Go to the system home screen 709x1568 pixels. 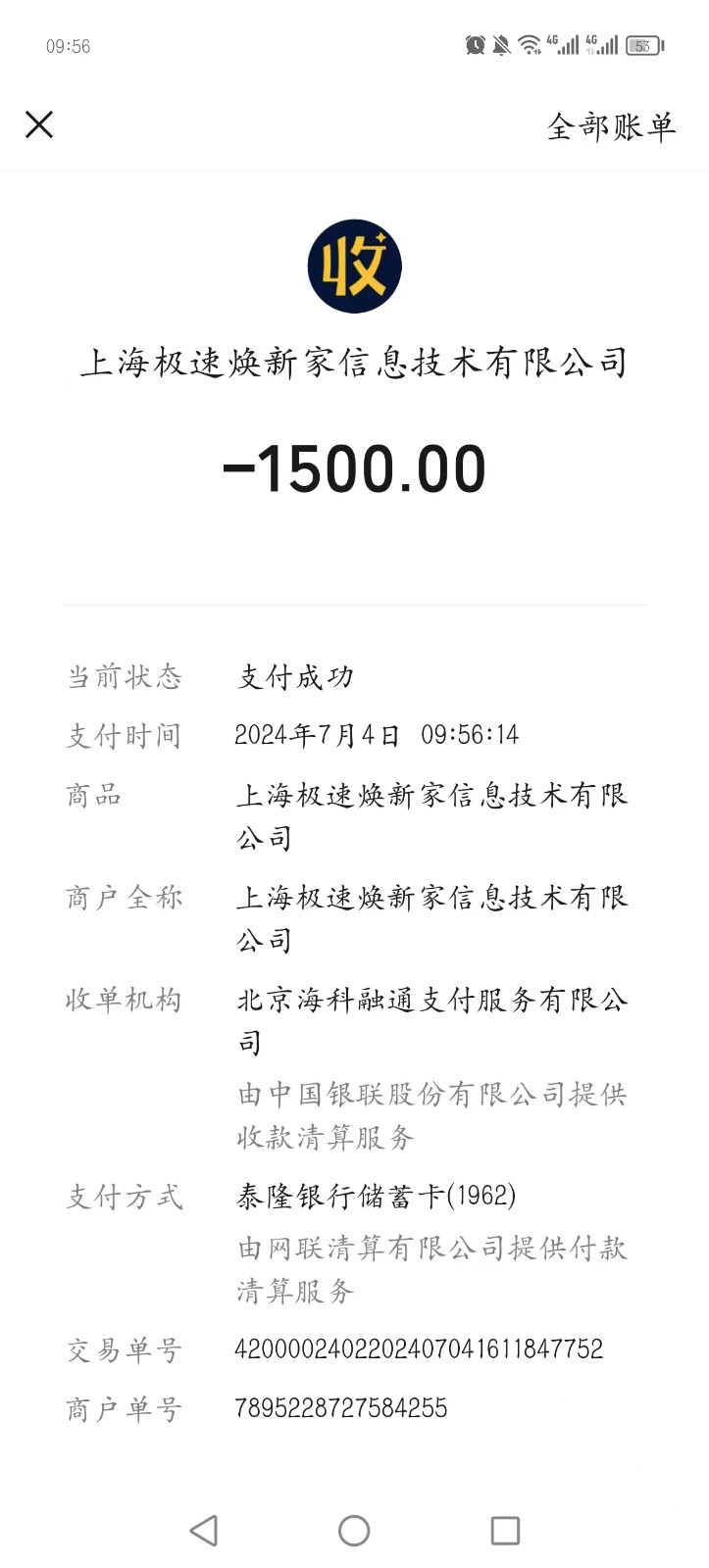[354, 1531]
